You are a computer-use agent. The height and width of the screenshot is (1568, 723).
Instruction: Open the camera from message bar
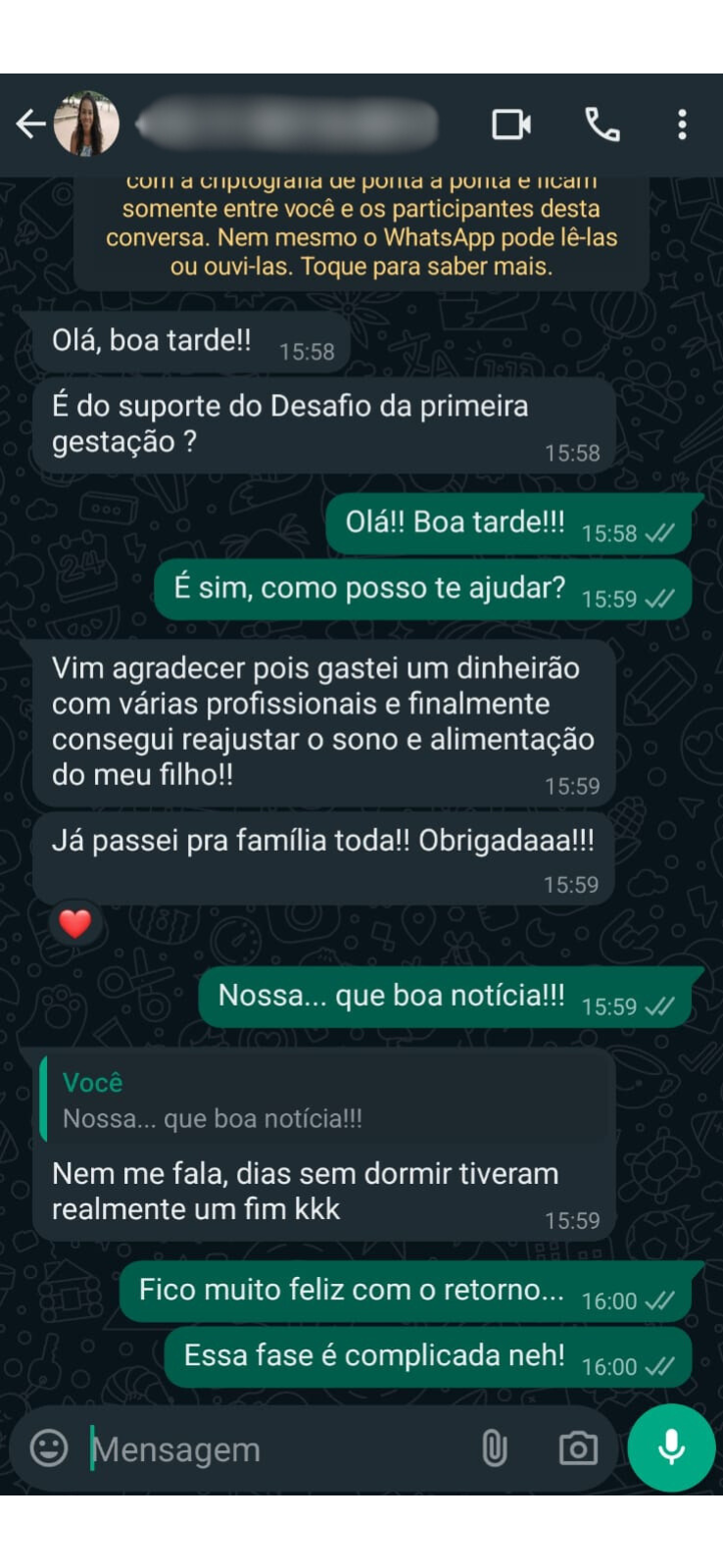[578, 1447]
